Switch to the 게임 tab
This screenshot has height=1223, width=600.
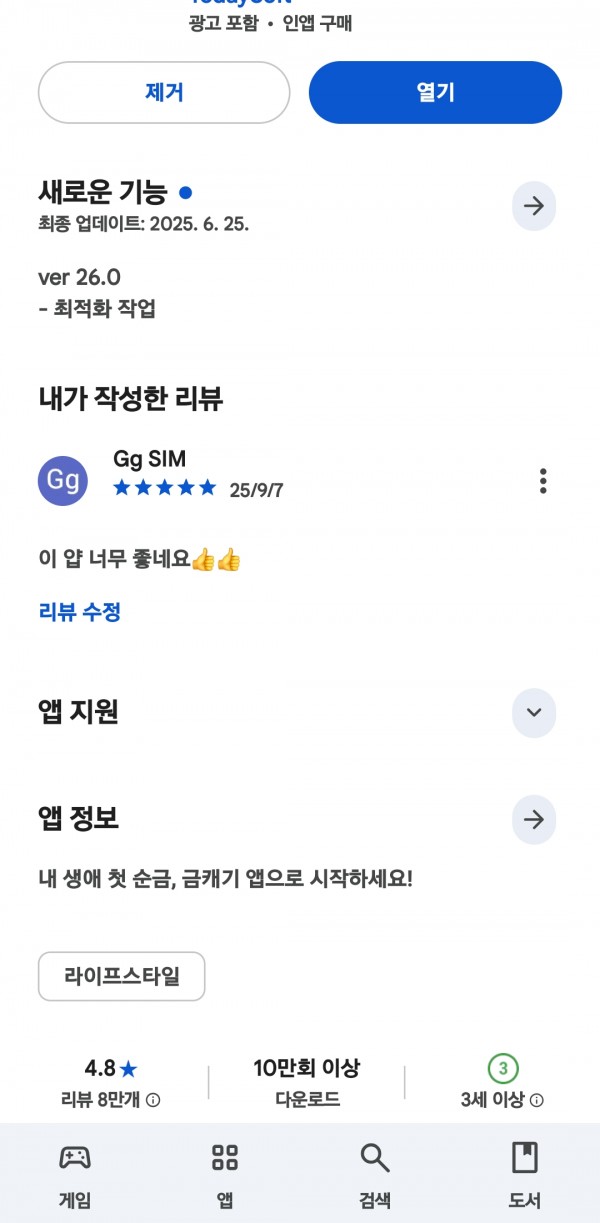75,1175
